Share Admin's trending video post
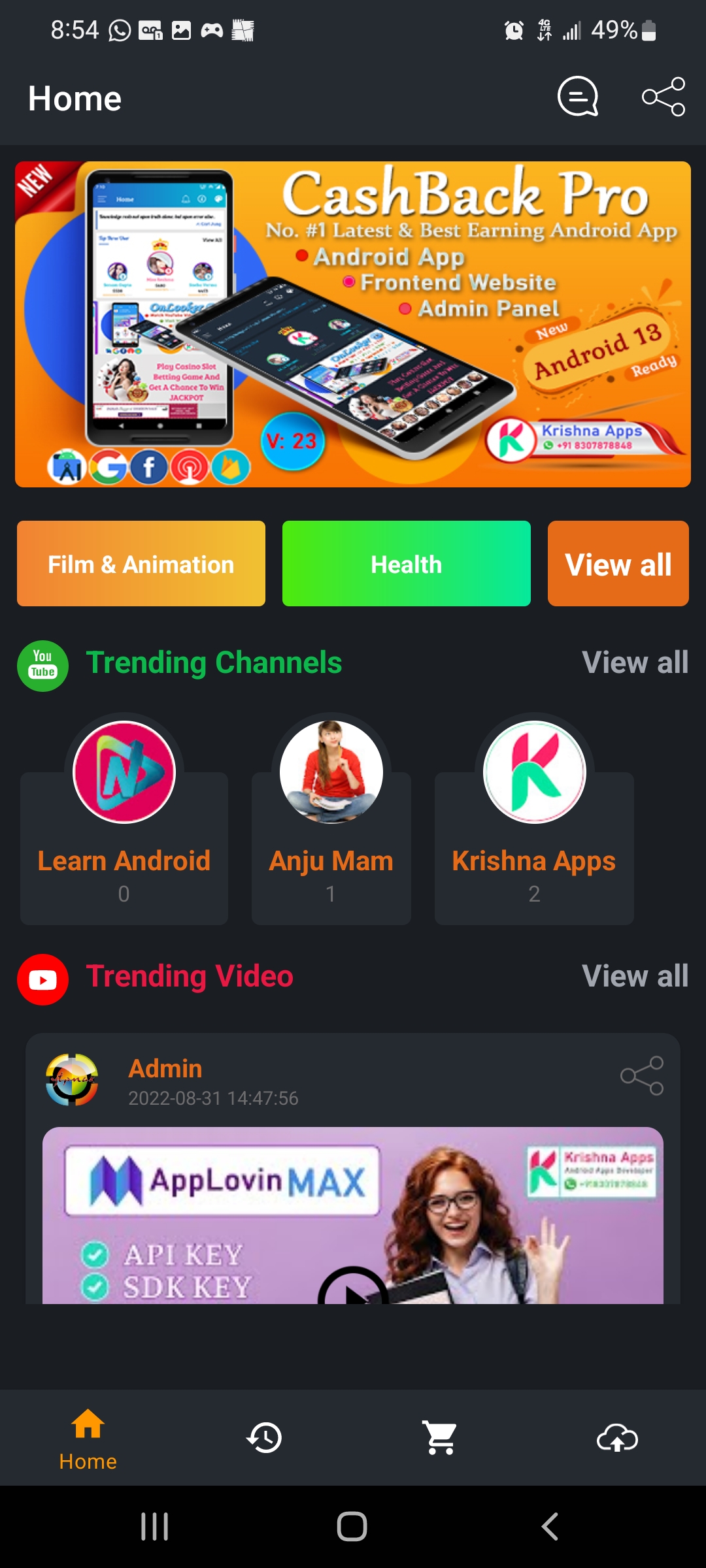Screen dimensions: 706x1568 tap(642, 1075)
